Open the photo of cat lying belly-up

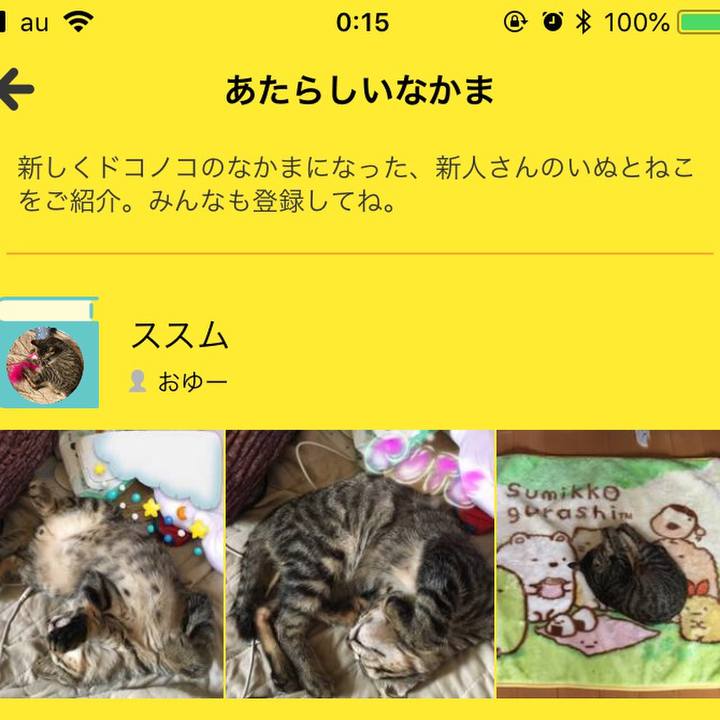(111, 563)
